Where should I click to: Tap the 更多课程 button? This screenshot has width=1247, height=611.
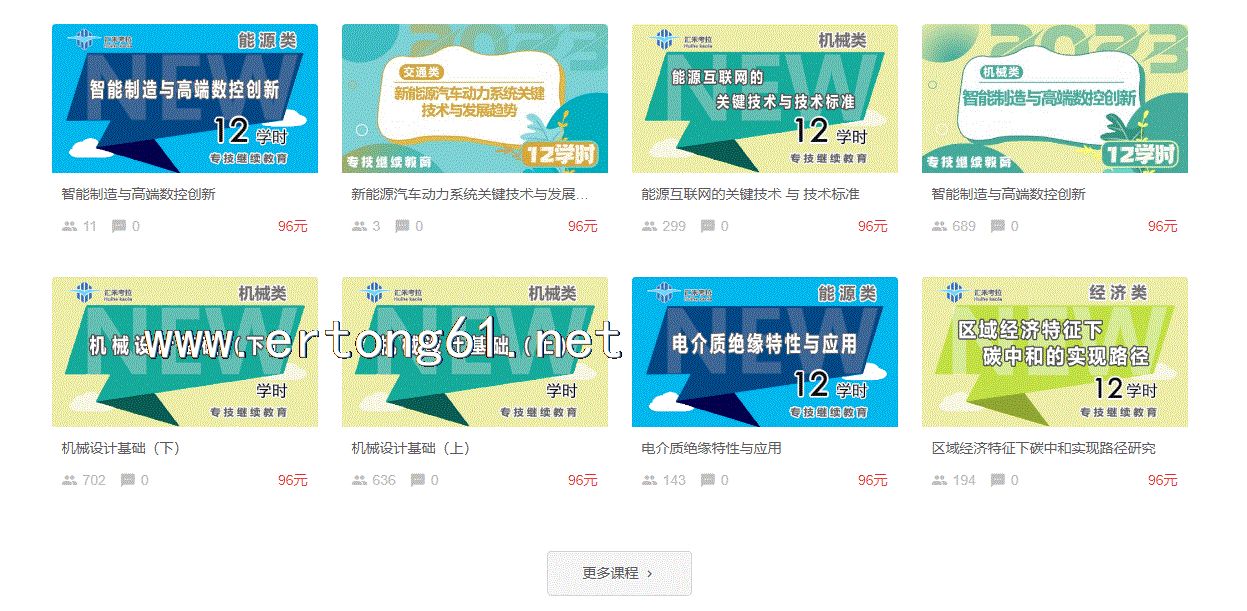[x=619, y=573]
